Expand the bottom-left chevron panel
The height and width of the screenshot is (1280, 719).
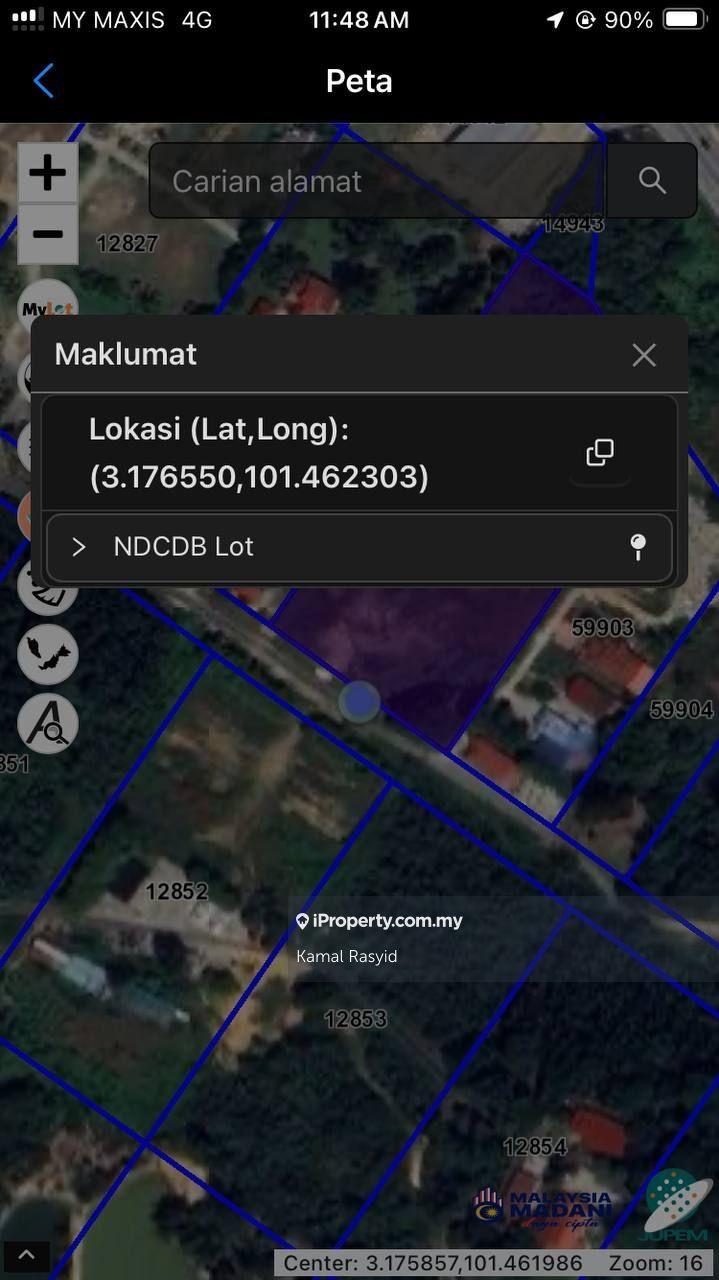[x=26, y=1255]
